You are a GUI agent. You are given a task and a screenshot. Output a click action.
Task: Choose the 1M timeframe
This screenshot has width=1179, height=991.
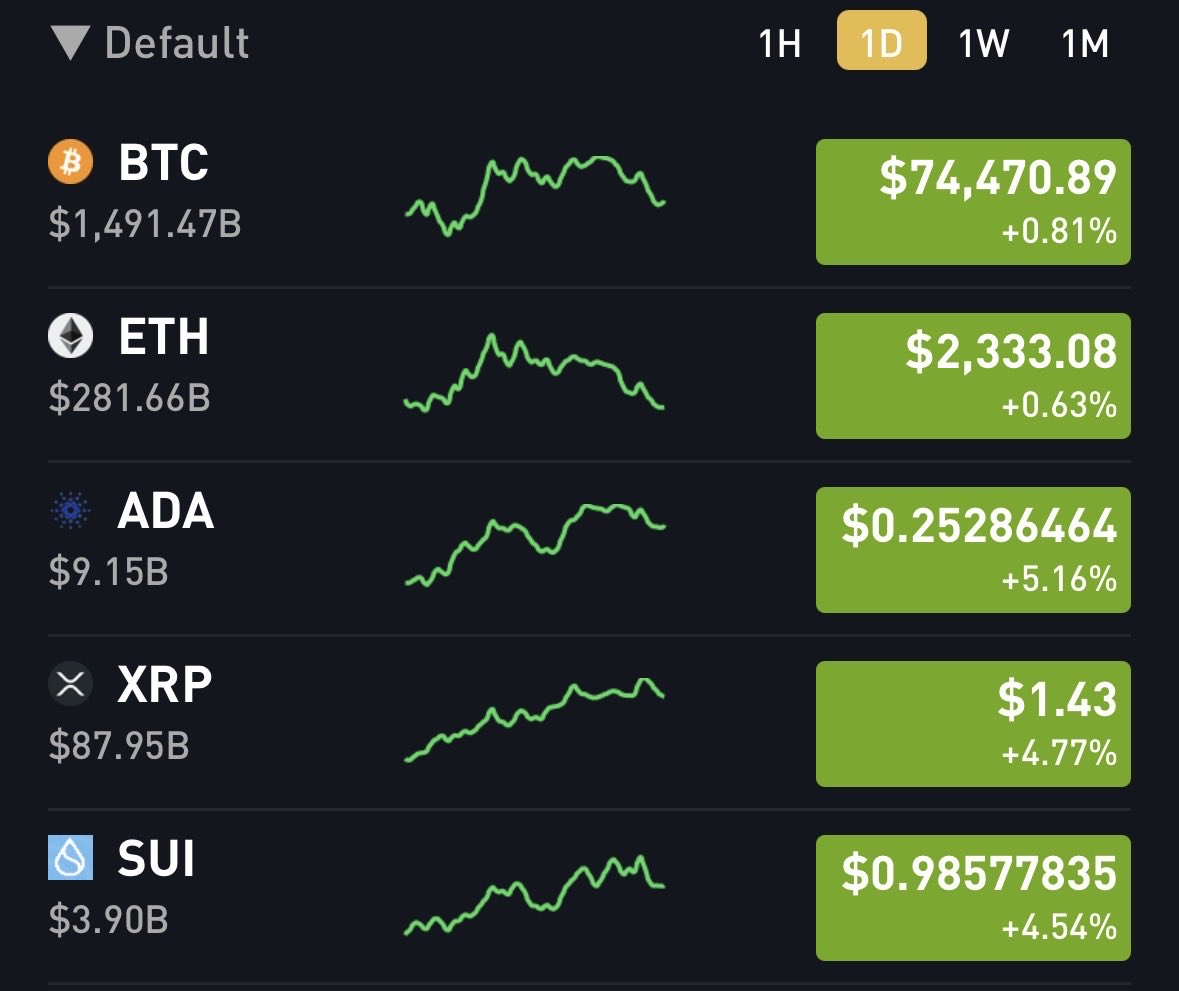(x=1085, y=43)
